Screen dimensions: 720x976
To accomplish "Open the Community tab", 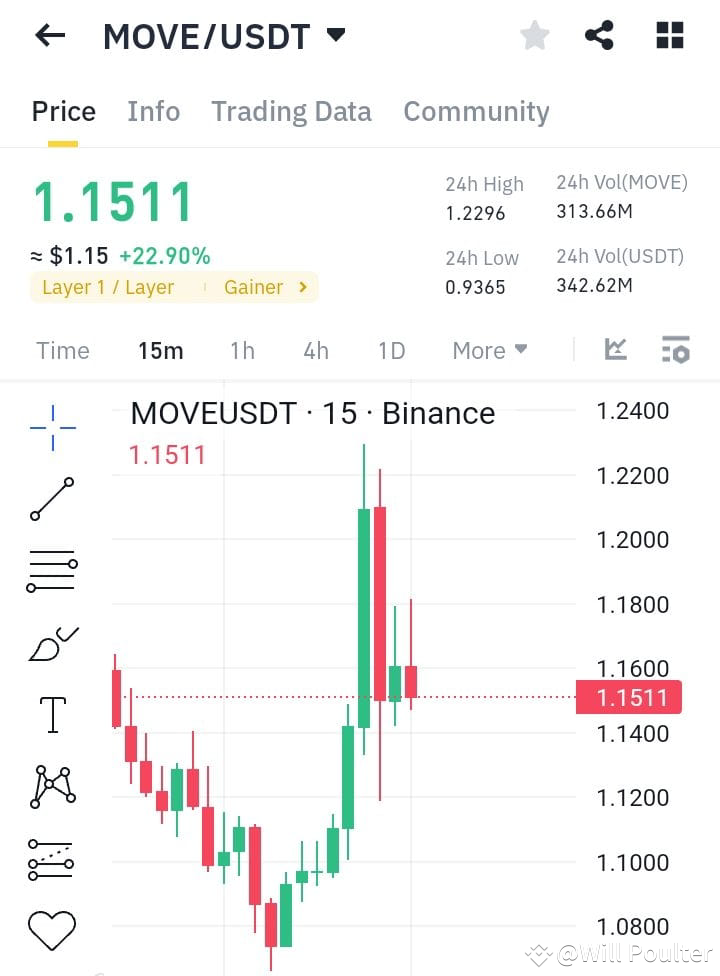I will [x=476, y=111].
